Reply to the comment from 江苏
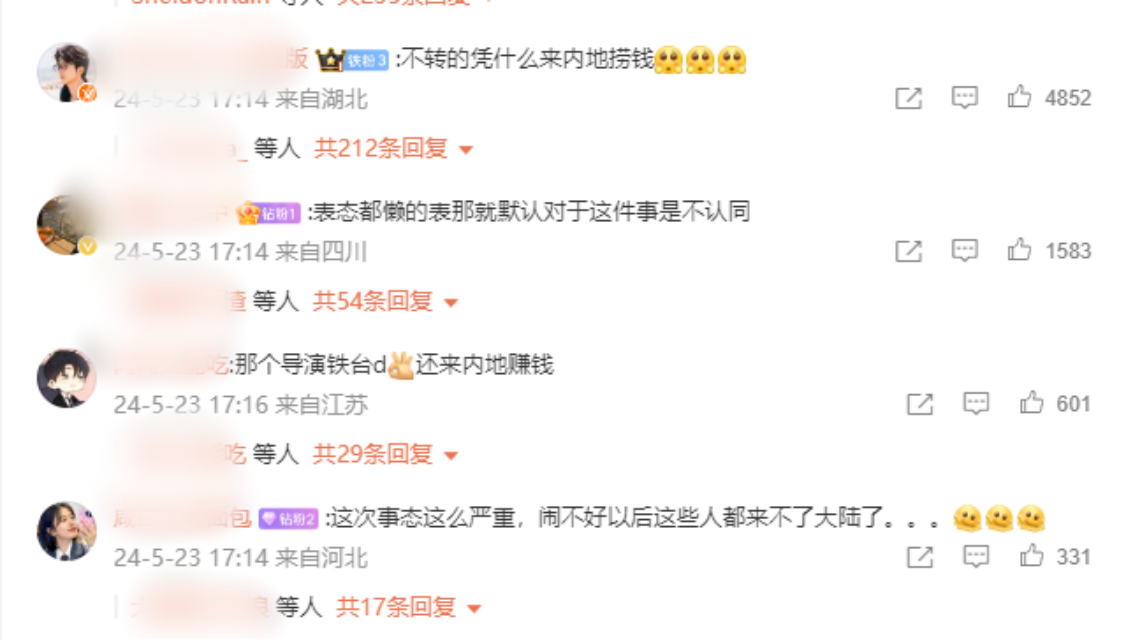The height and width of the screenshot is (640, 1126). point(976,403)
